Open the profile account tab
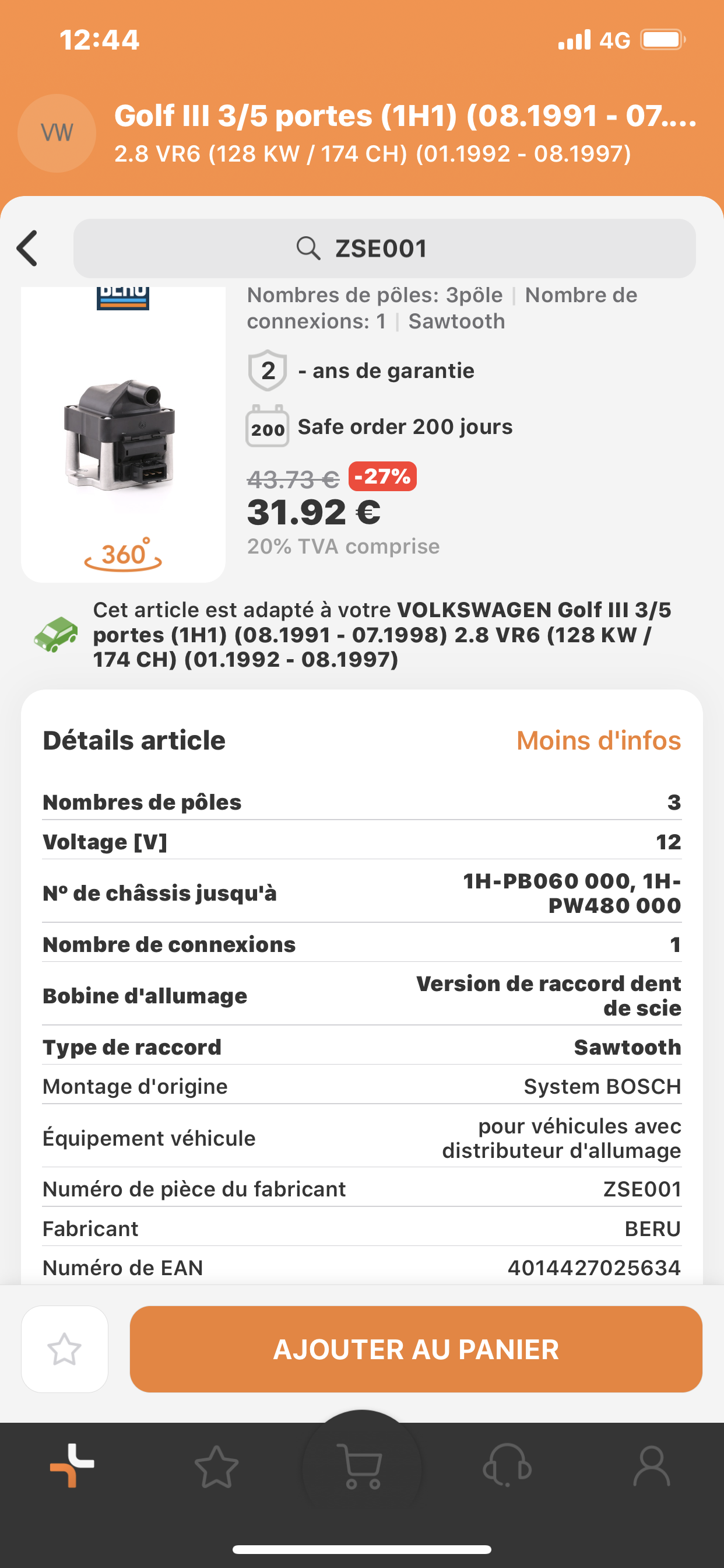Image resolution: width=724 pixels, height=1568 pixels. pos(652,1466)
